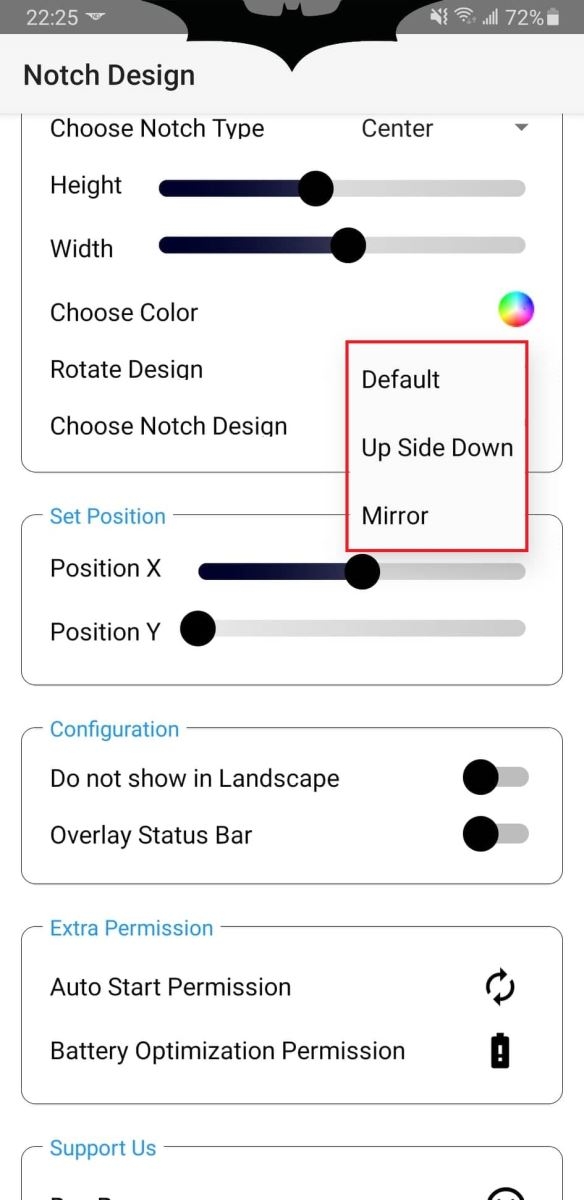
Task: Choose the Up Side Down option
Action: click(436, 448)
